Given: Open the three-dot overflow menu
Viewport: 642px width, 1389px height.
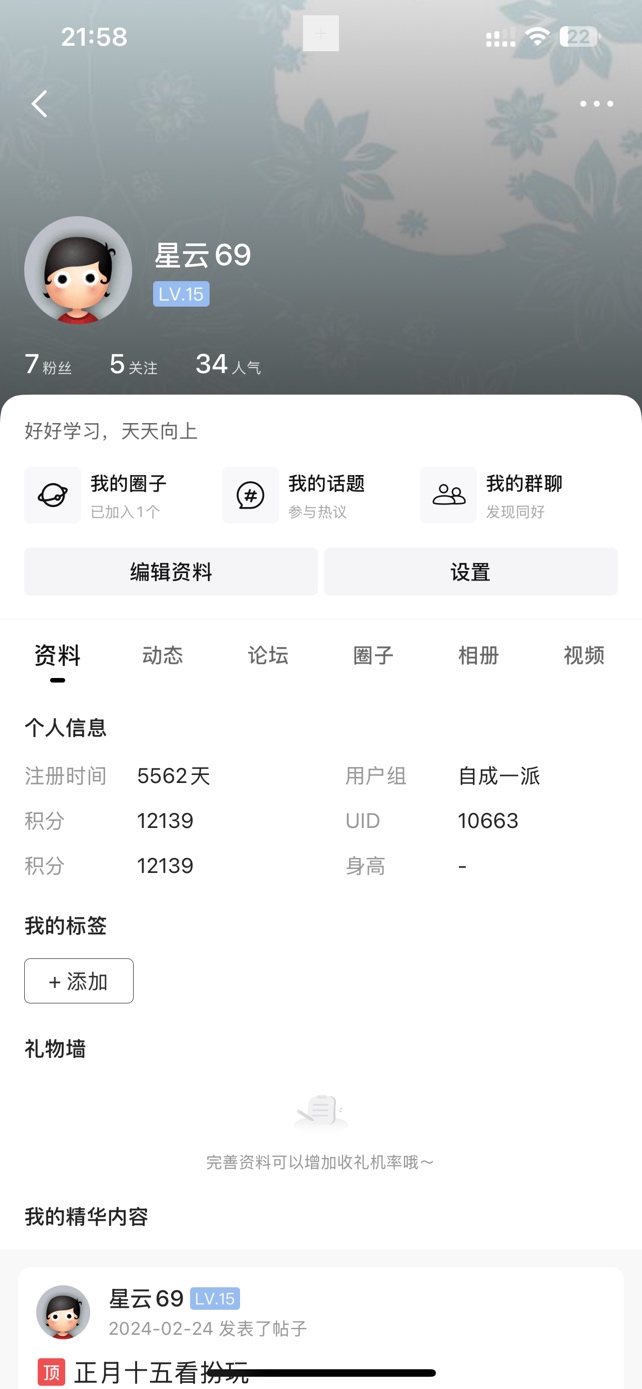Looking at the screenshot, I should point(596,104).
